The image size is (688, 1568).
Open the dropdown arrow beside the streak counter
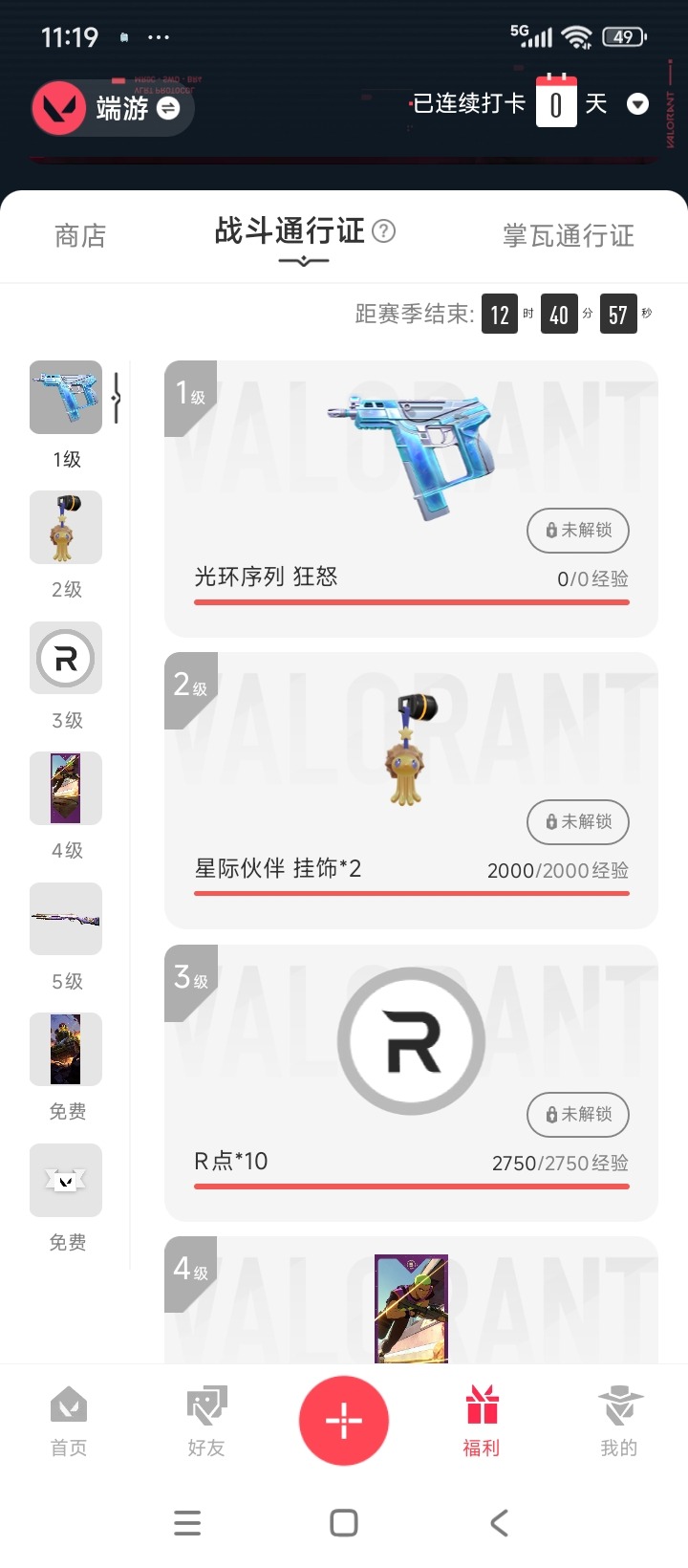[x=637, y=103]
